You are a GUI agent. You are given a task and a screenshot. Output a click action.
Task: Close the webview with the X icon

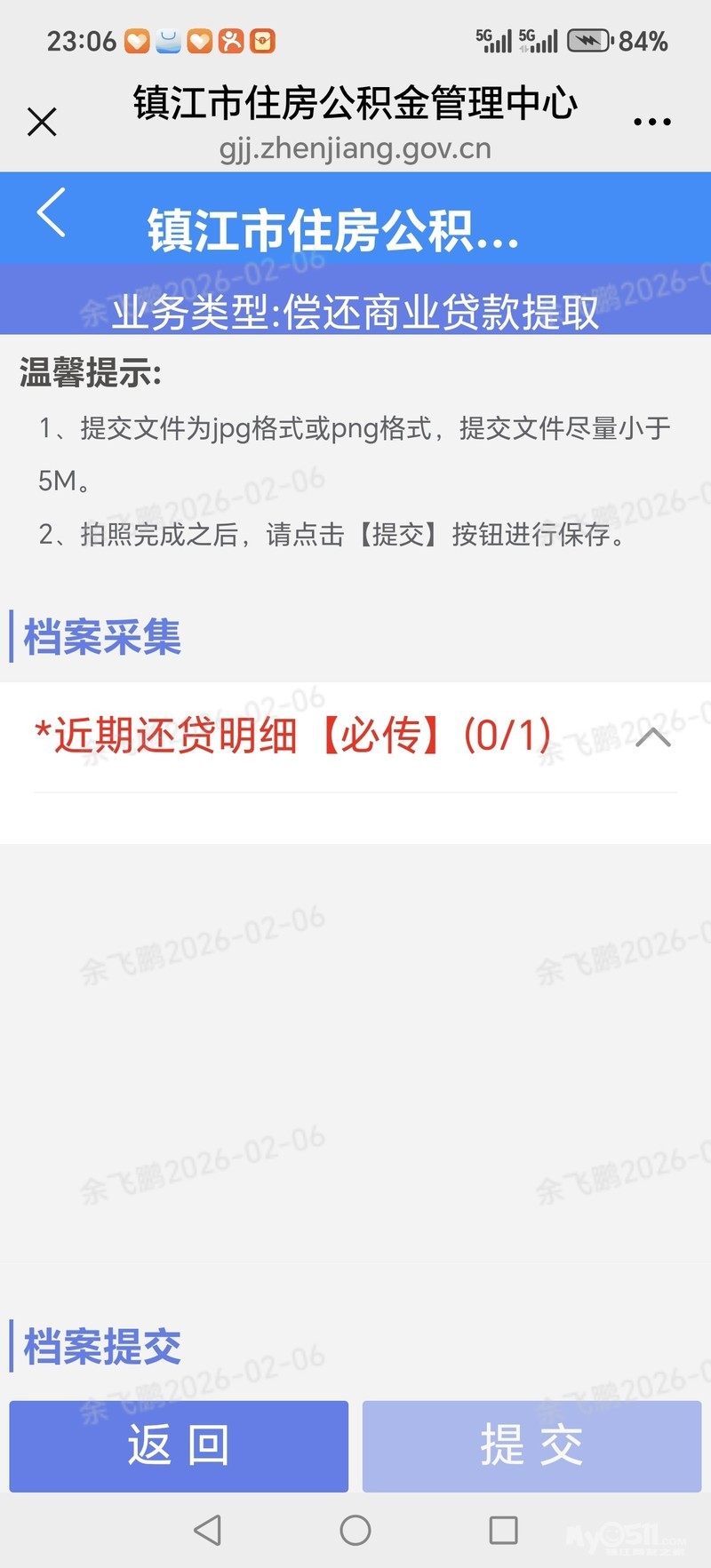click(42, 122)
